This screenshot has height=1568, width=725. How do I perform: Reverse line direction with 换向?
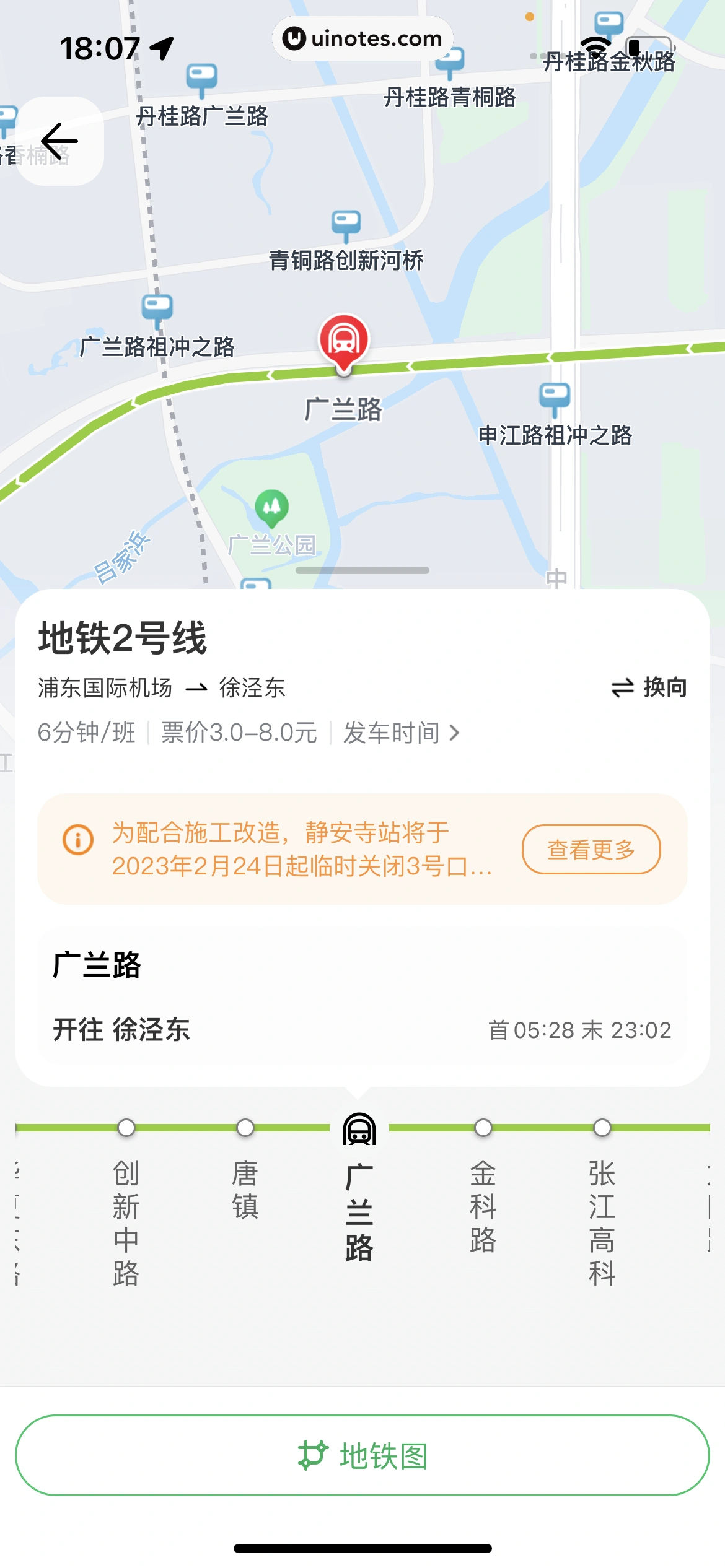(649, 687)
